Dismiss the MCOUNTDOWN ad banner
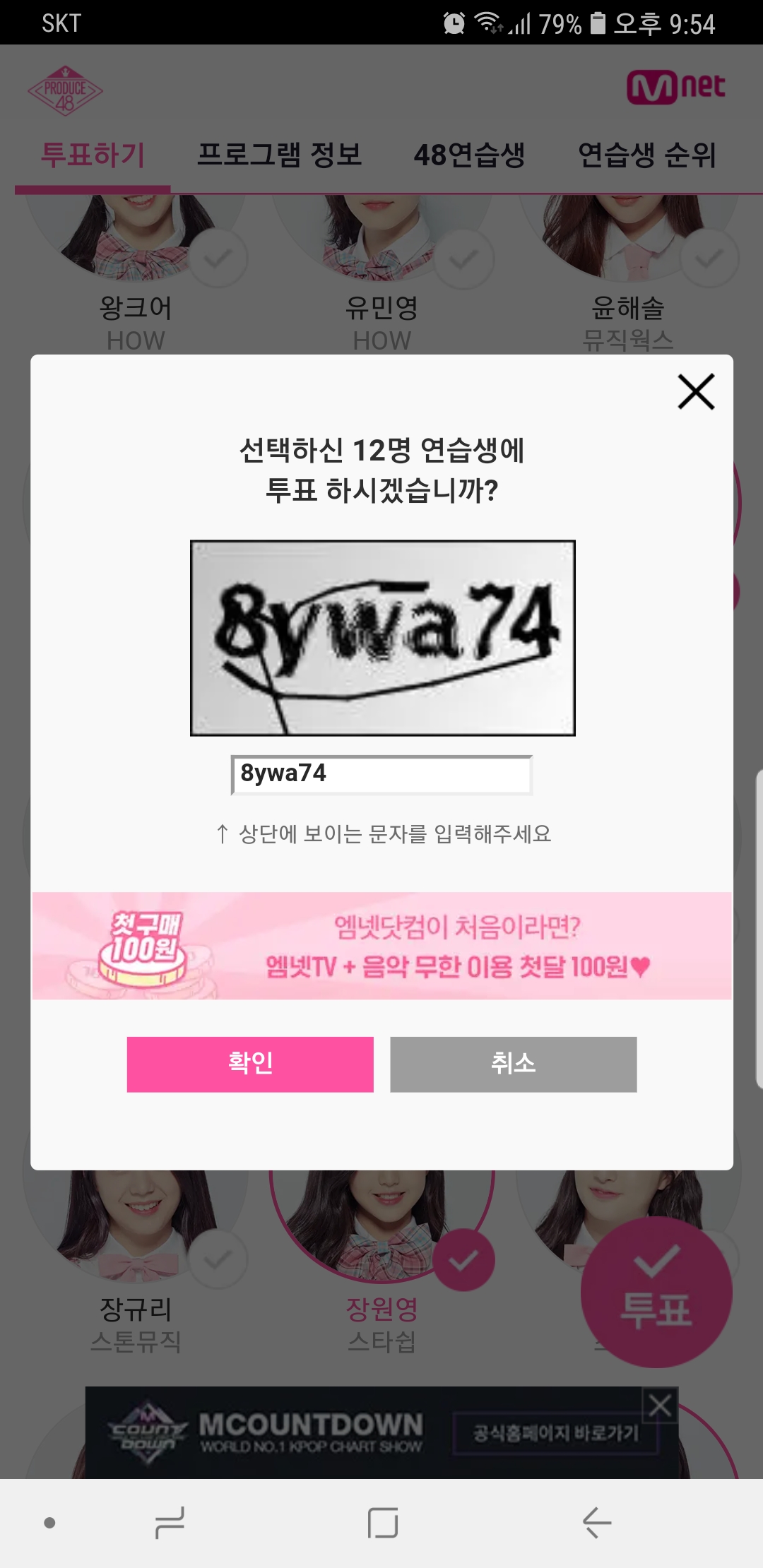Image resolution: width=763 pixels, height=1568 pixels. [x=660, y=1406]
